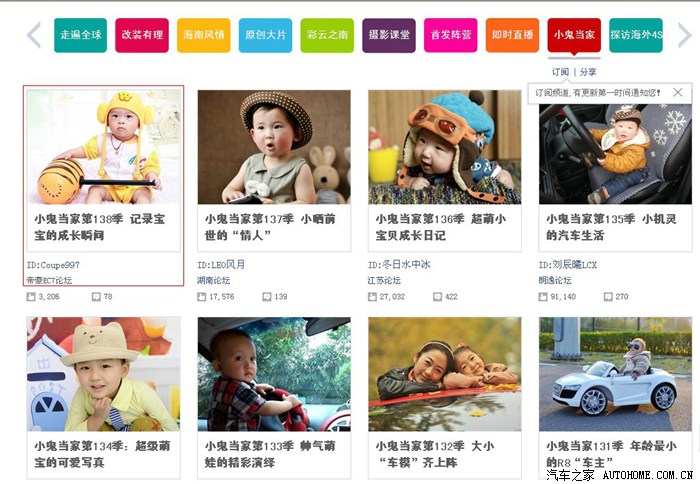This screenshot has width=700, height=484.
Task: Tap the 订阅 subscribe link
Action: [560, 72]
